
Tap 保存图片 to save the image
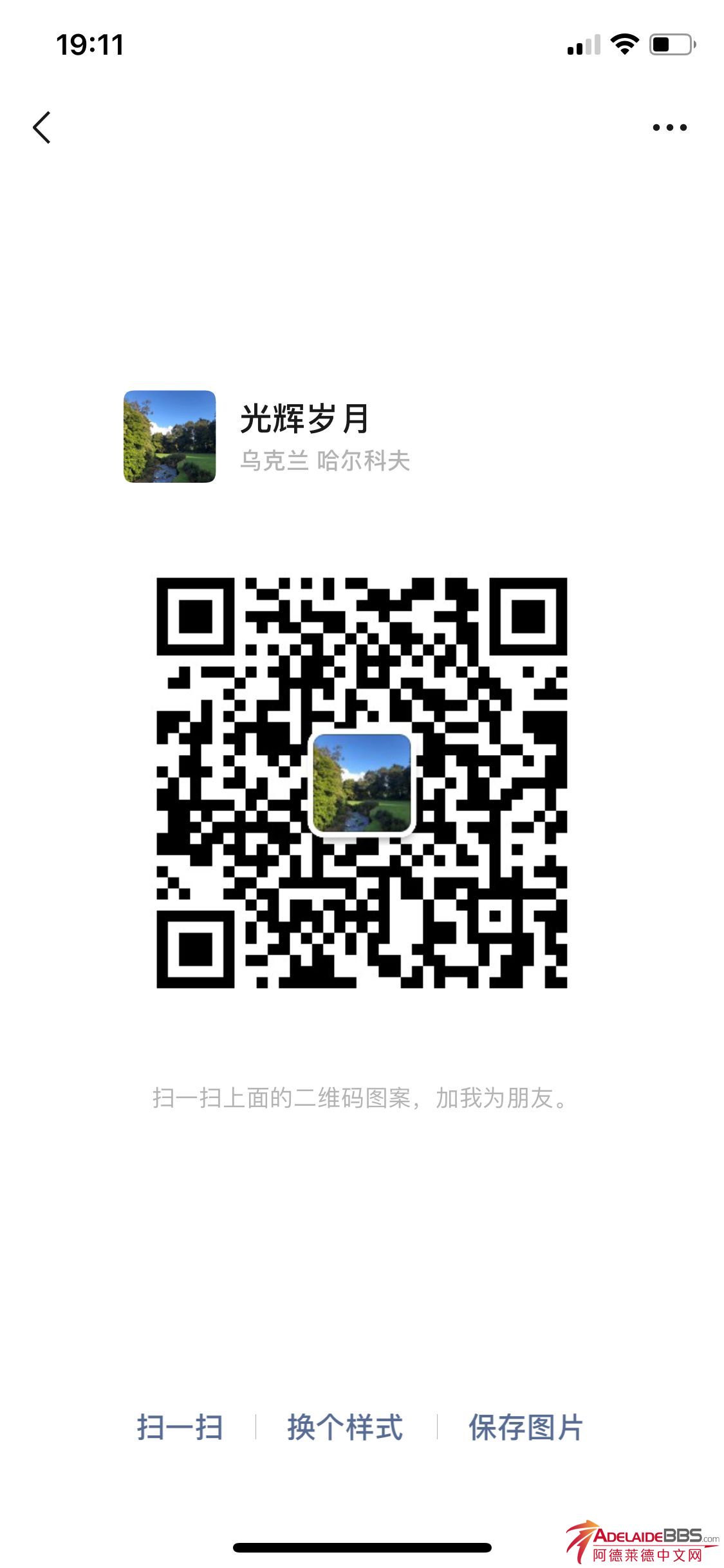pyautogui.click(x=525, y=1428)
